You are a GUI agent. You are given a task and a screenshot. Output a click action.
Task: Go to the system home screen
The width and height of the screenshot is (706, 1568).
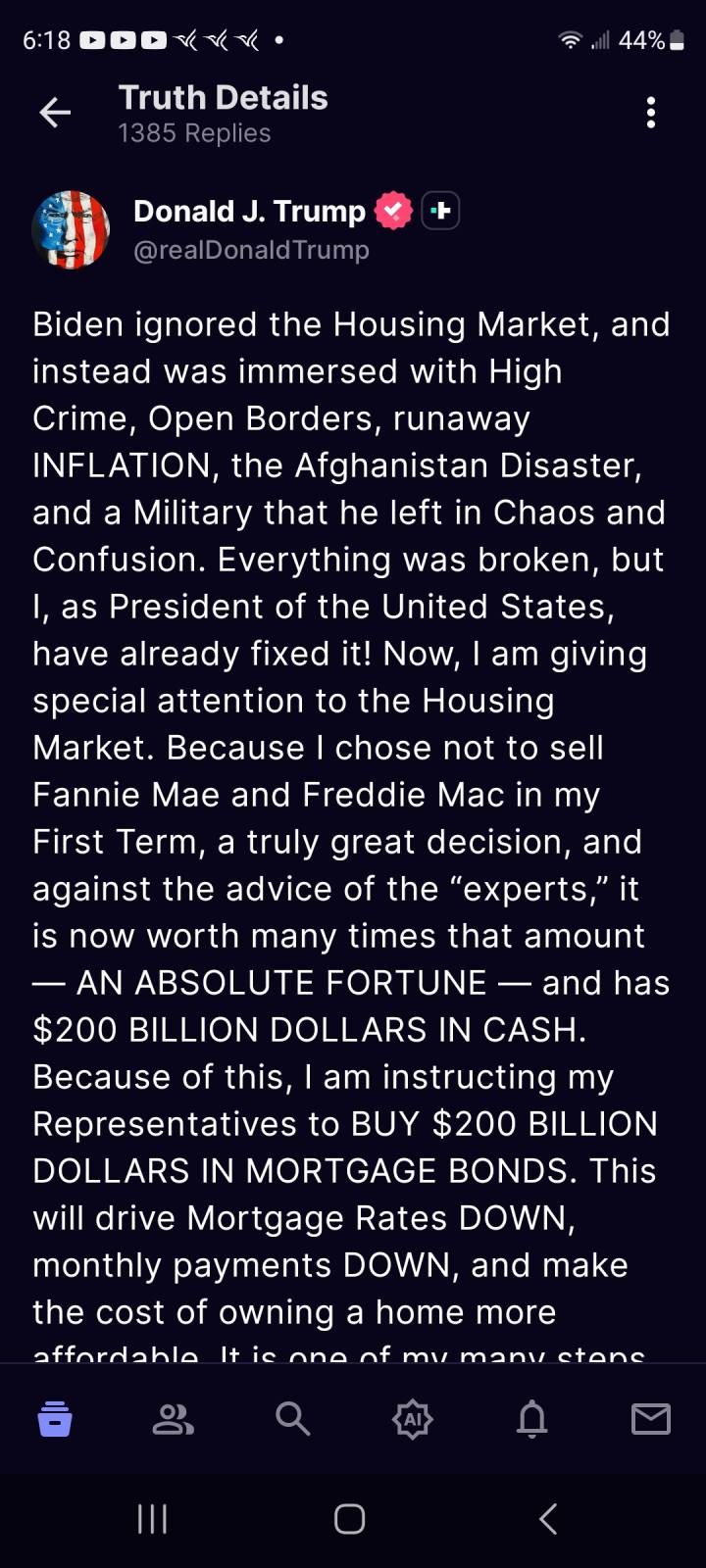350,1519
